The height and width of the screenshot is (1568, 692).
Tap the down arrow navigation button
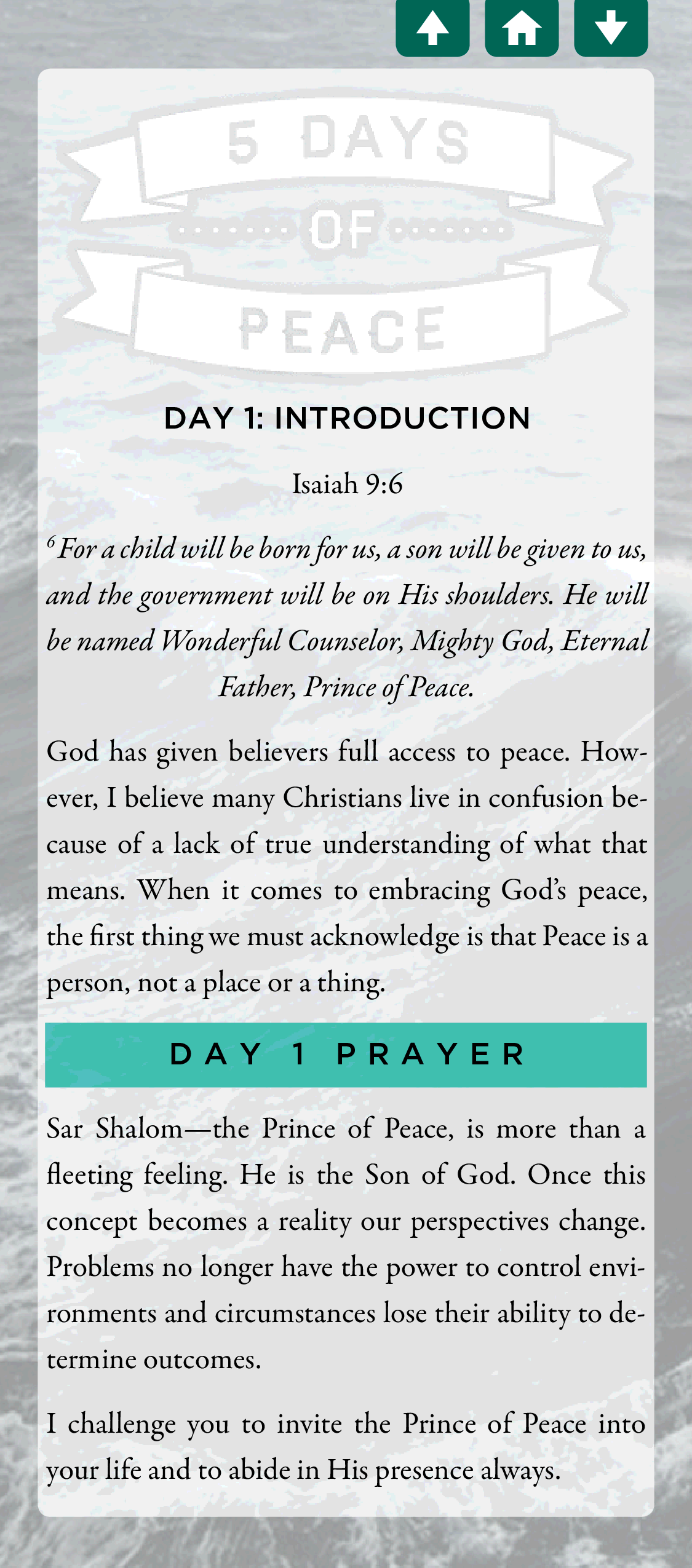pos(611,28)
